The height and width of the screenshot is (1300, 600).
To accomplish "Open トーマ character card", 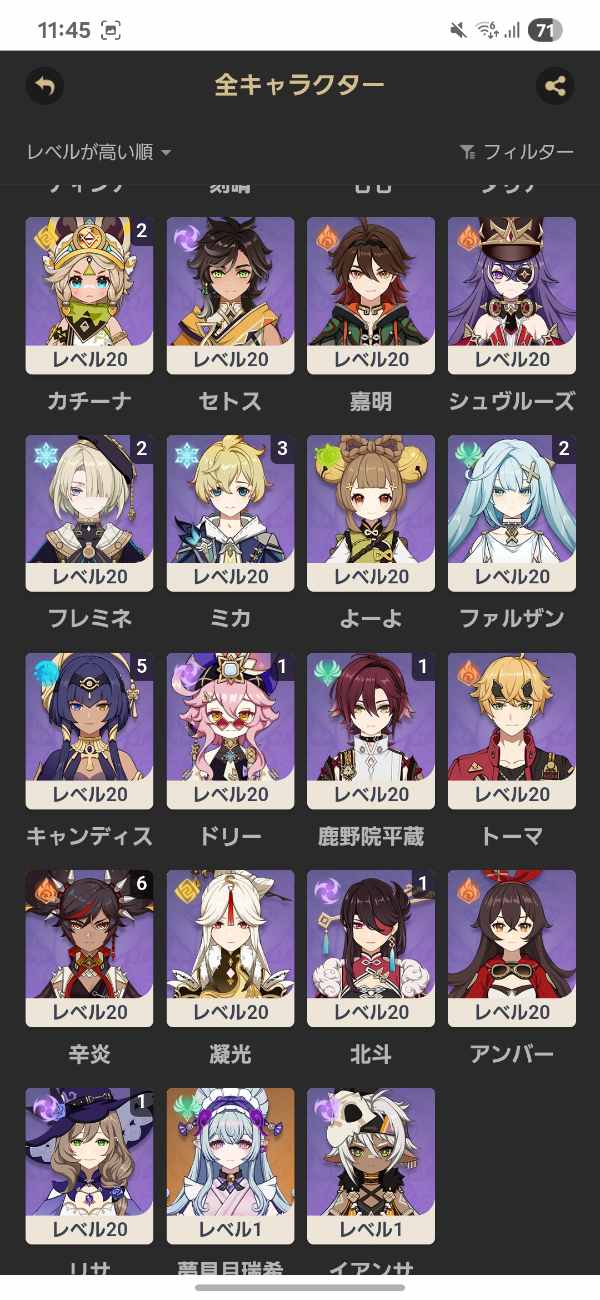I will click(x=512, y=730).
